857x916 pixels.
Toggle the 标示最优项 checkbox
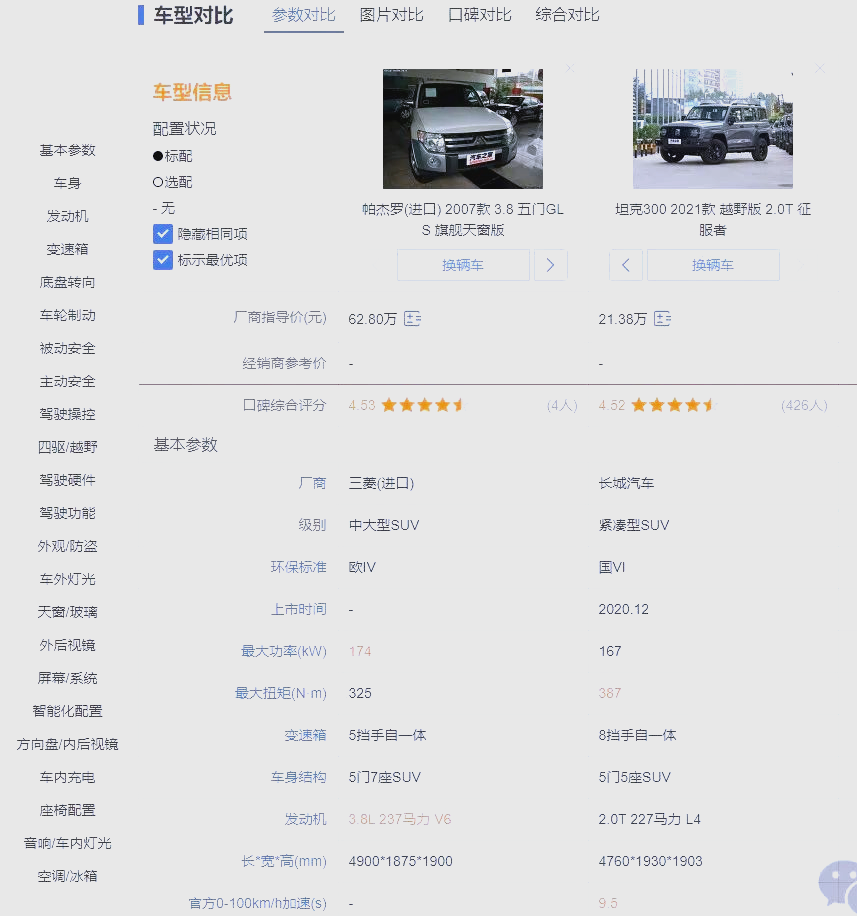[163, 260]
